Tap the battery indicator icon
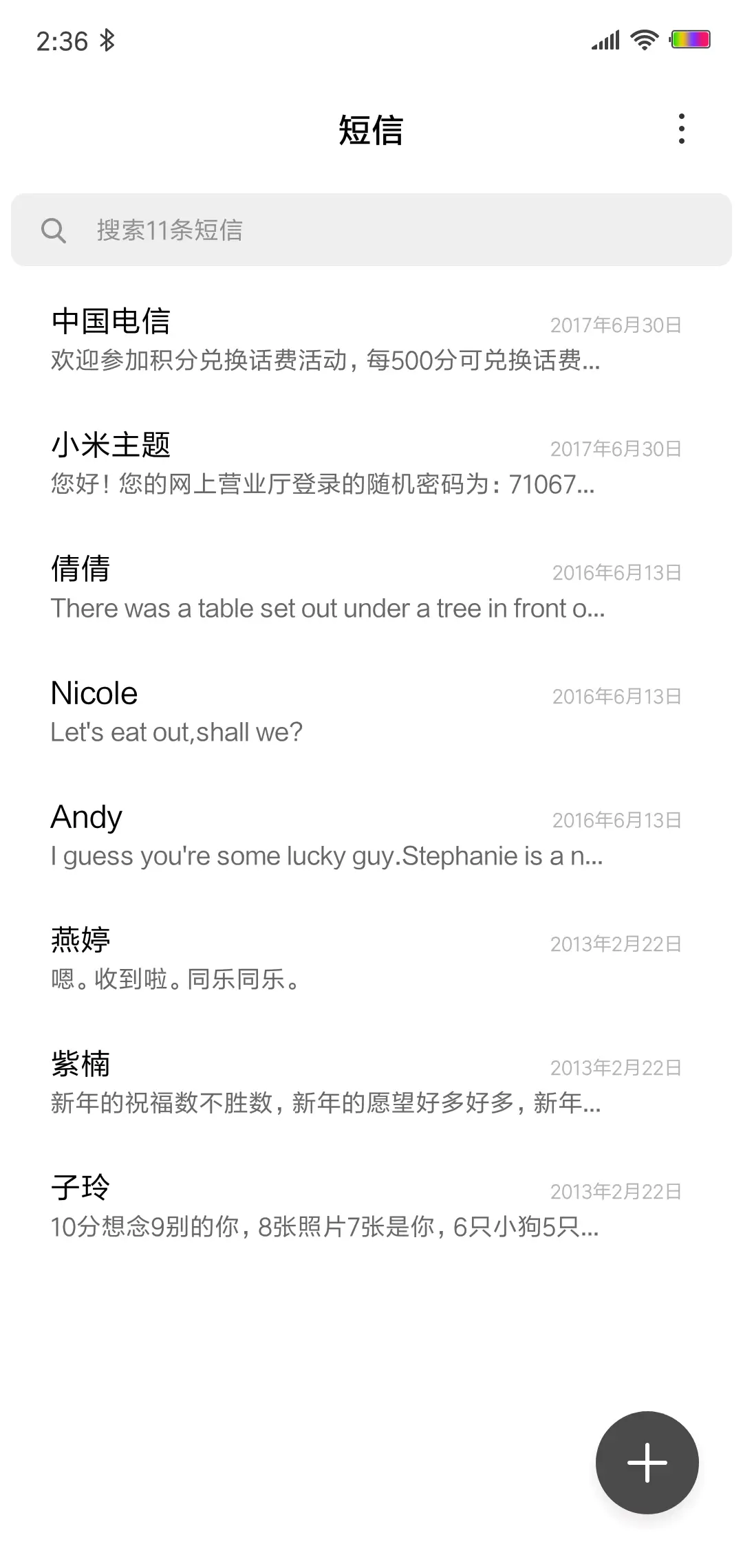The image size is (743, 1568). 690,39
